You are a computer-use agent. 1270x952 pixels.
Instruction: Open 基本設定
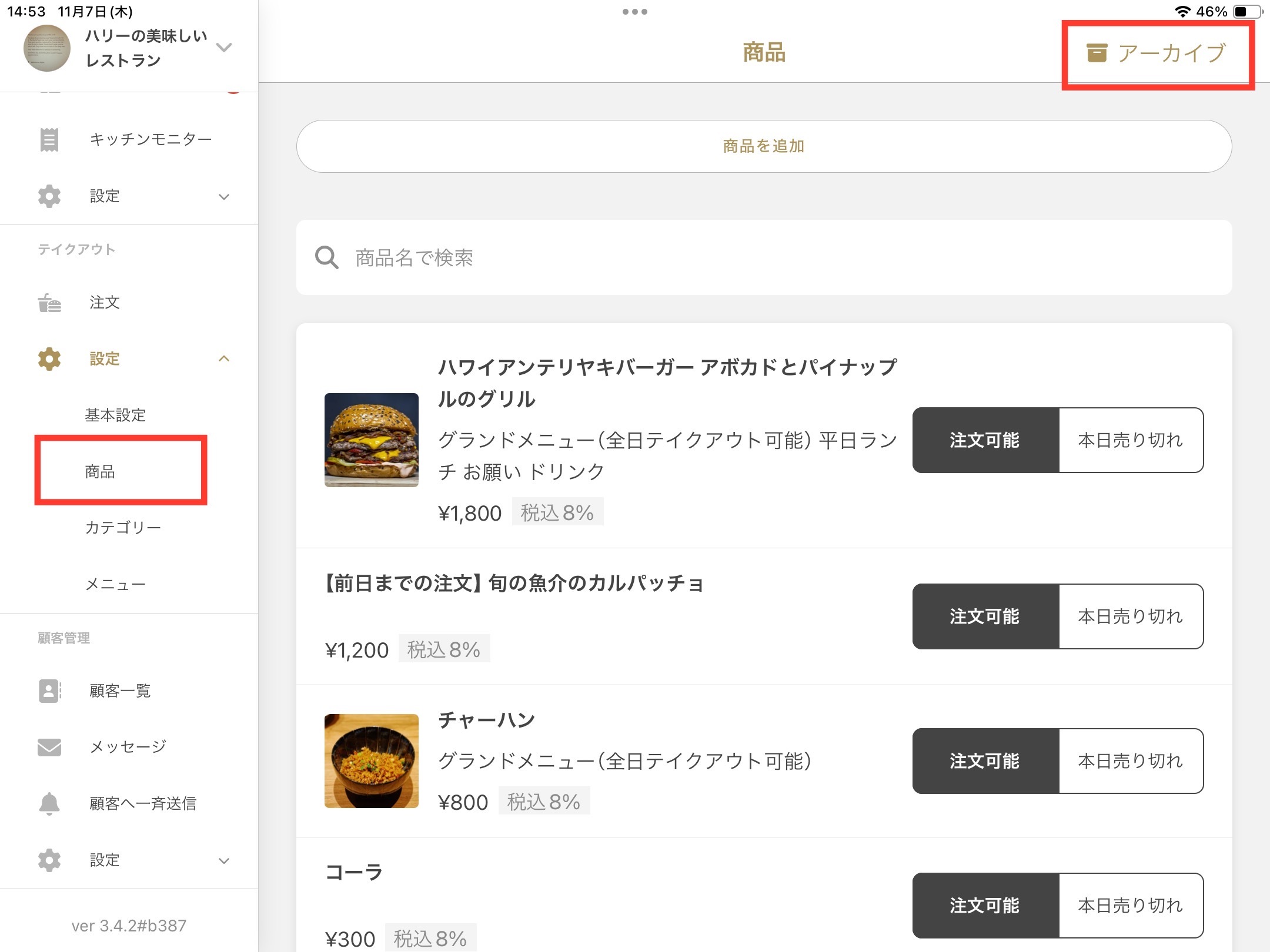point(115,415)
